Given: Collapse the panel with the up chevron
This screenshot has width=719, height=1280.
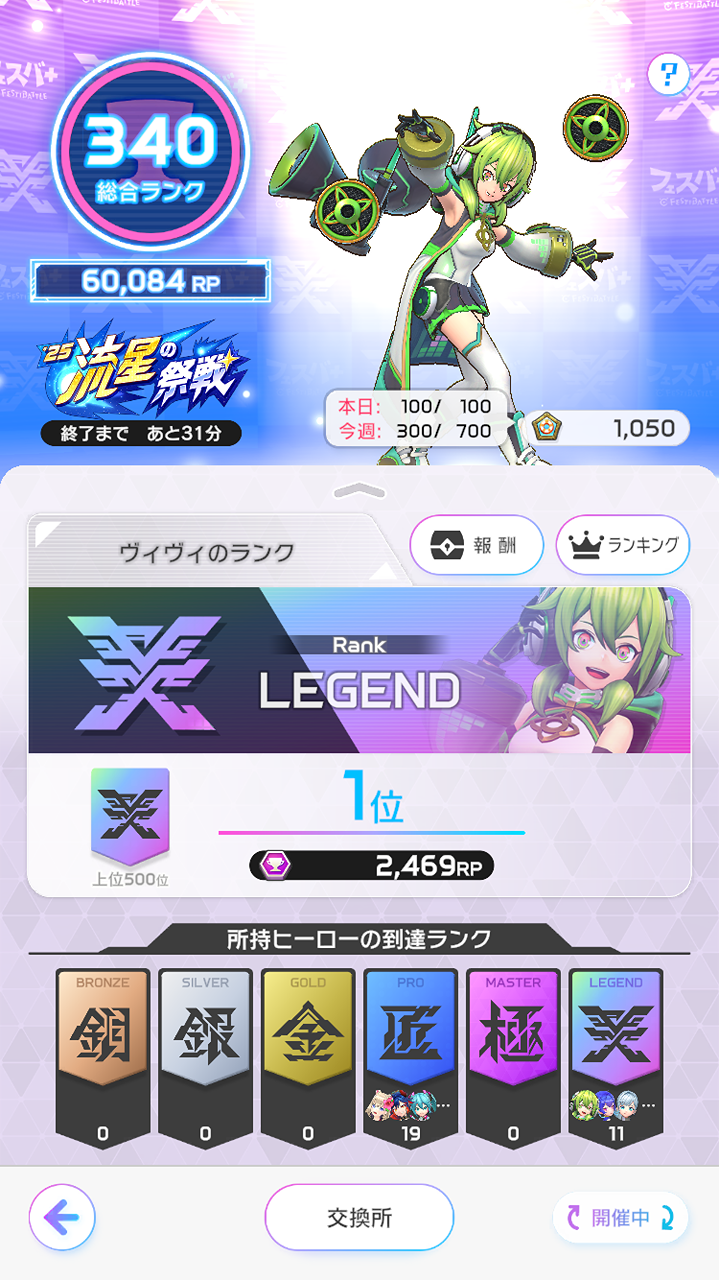Looking at the screenshot, I should pyautogui.click(x=359, y=490).
